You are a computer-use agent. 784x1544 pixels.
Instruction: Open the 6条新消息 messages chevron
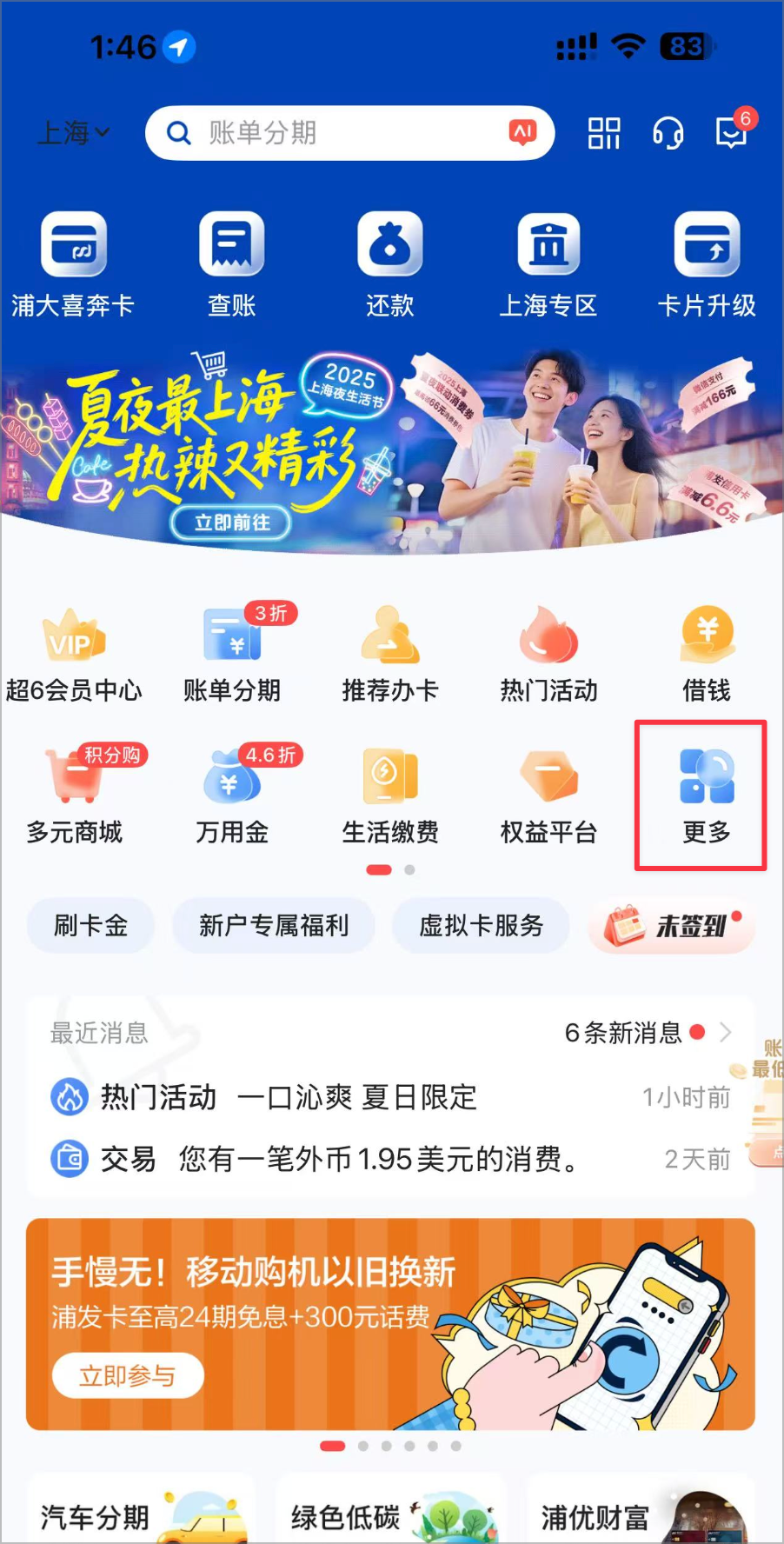coord(727,1034)
